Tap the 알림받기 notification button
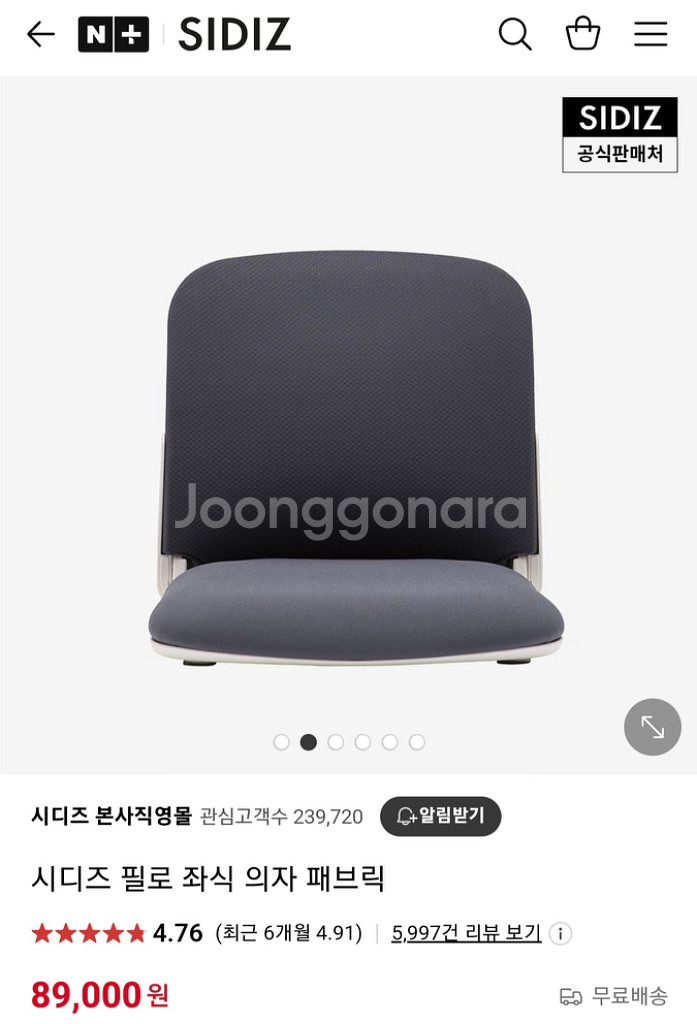This screenshot has width=697, height=1024. pyautogui.click(x=440, y=816)
